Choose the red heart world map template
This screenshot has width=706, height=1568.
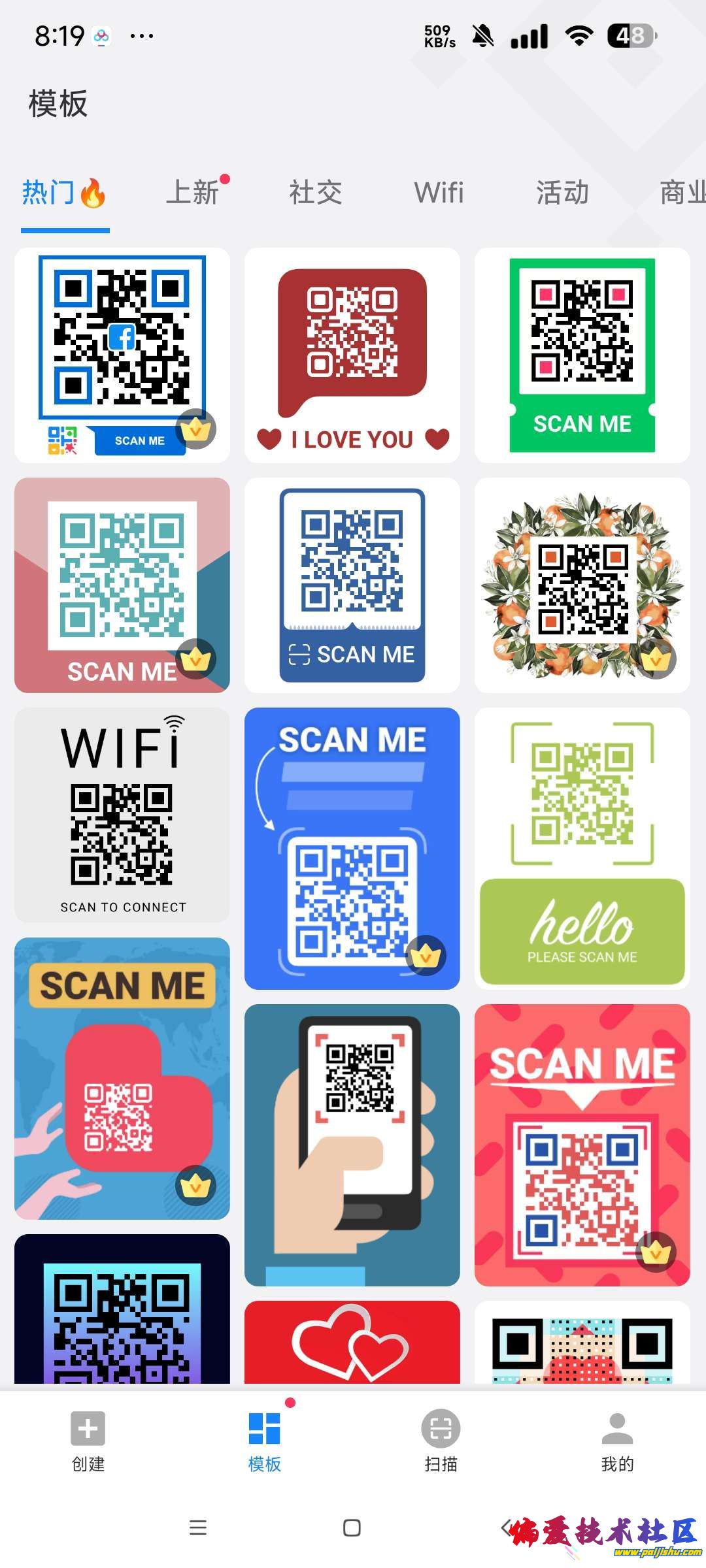point(122,1078)
